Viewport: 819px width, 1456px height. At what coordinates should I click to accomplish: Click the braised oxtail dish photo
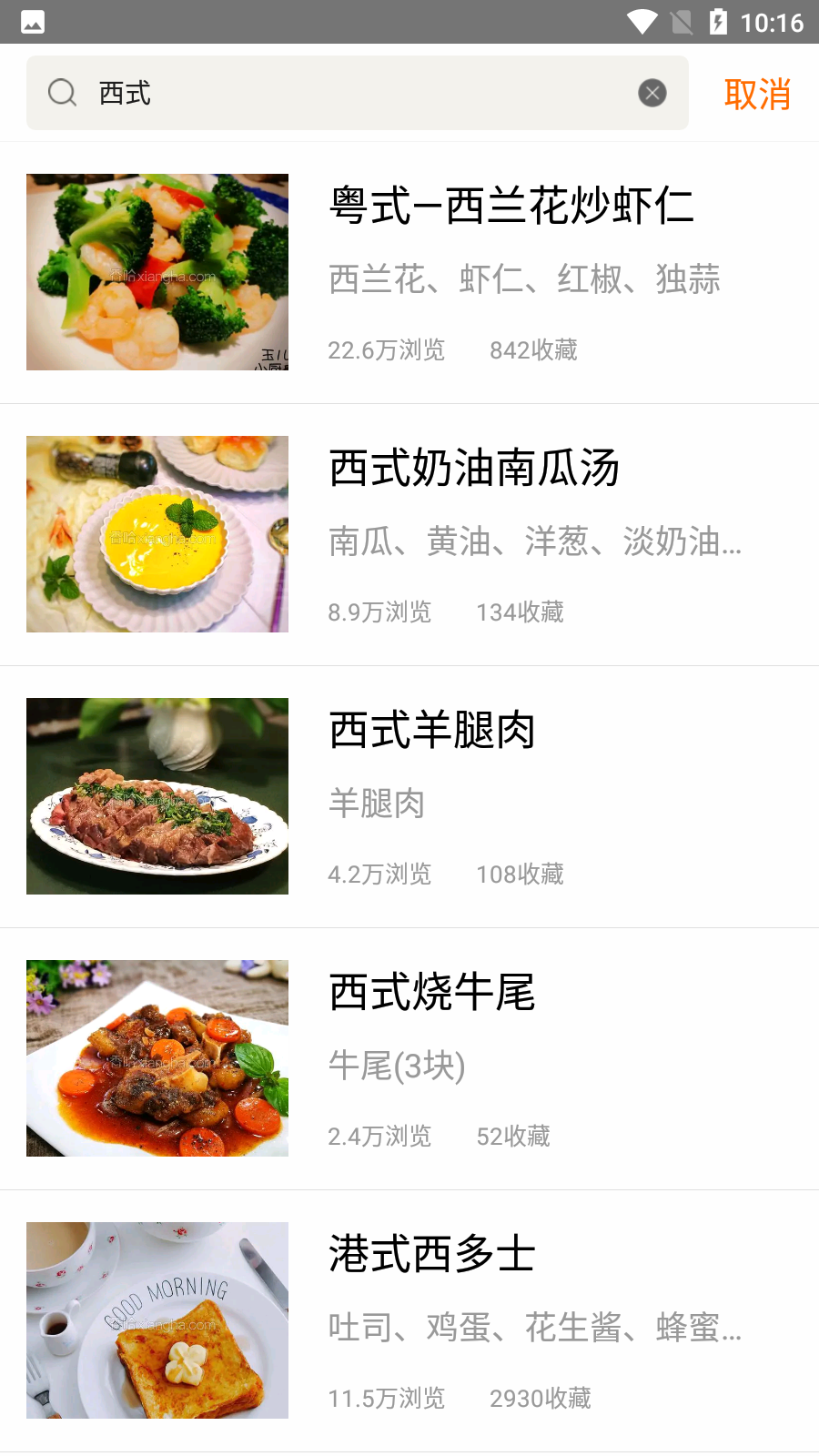click(157, 1057)
